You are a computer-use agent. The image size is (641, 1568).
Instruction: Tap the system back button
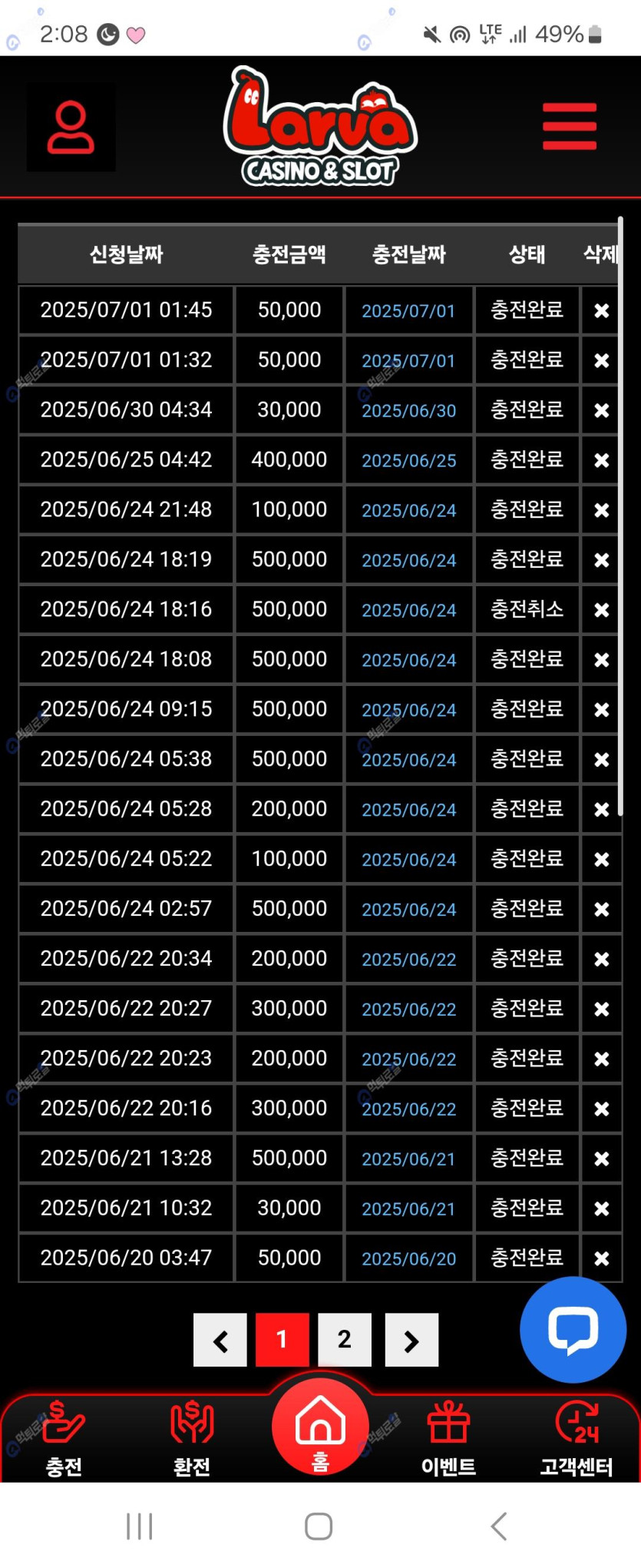coord(499,1527)
